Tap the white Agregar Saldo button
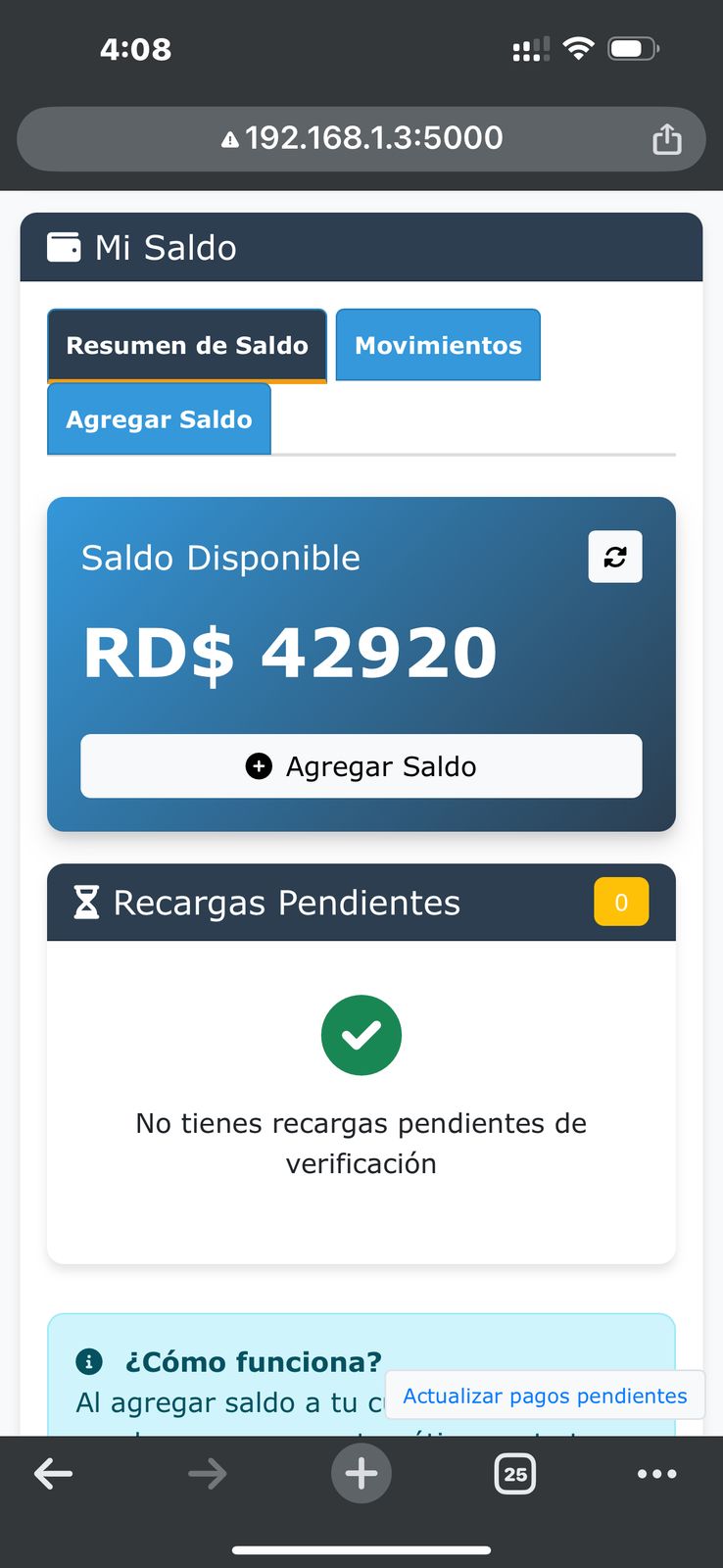This screenshot has width=723, height=1568. 361,766
